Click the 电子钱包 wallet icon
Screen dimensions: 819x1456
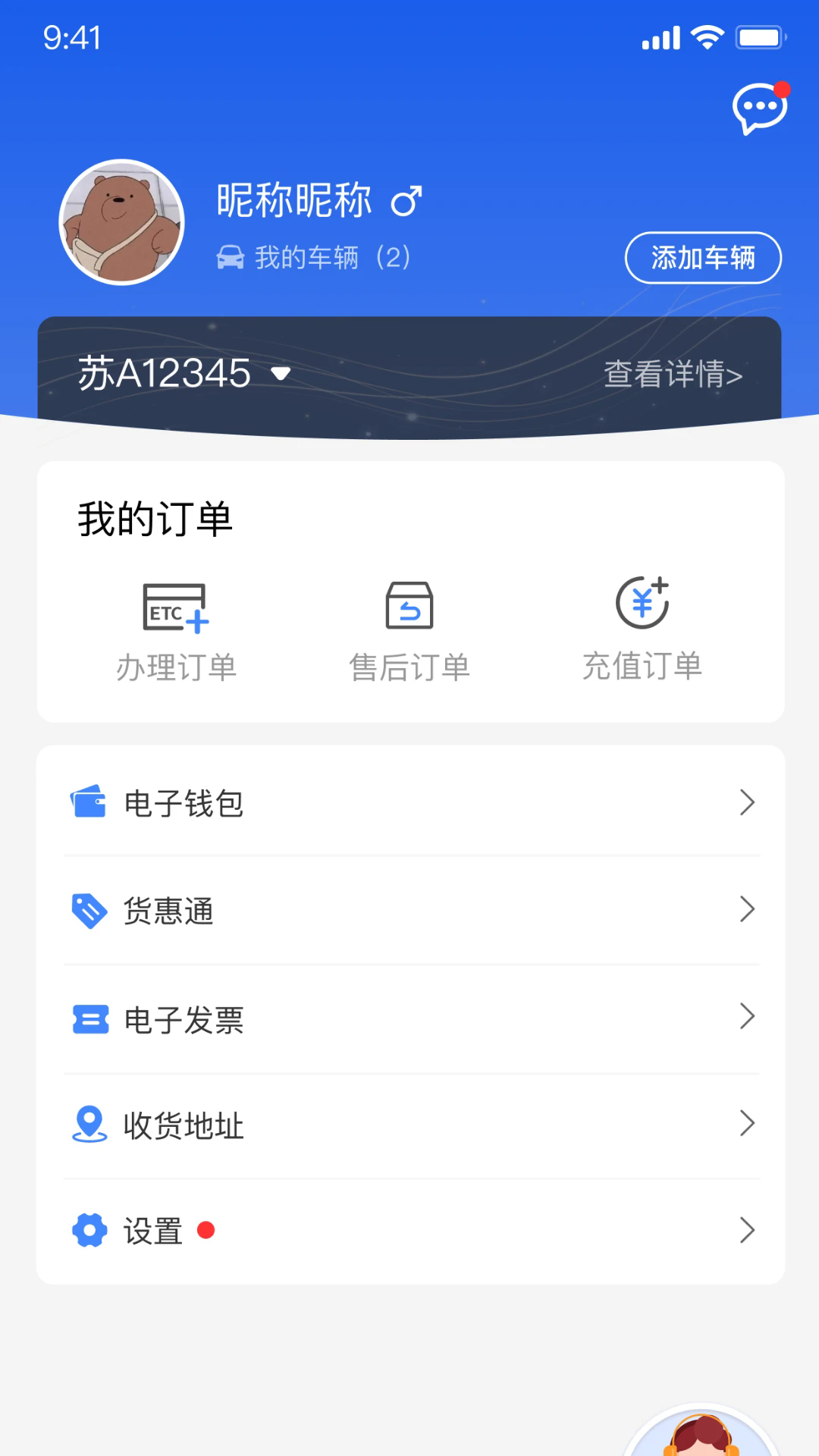tap(89, 802)
